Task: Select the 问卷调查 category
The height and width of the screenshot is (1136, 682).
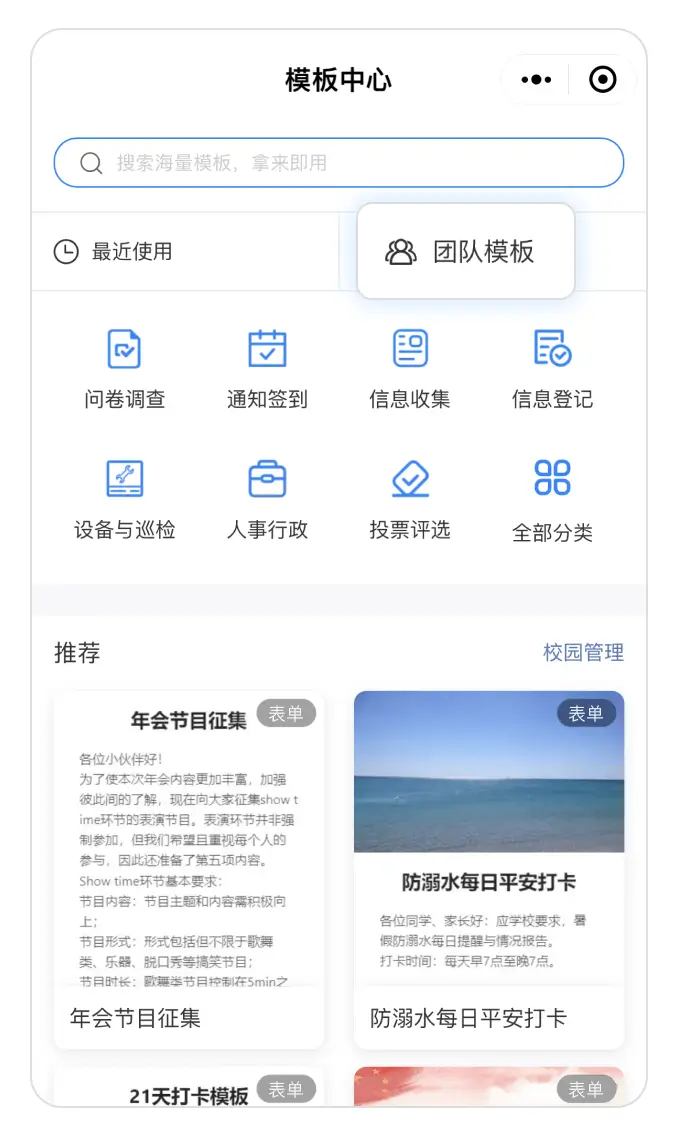Action: click(125, 369)
